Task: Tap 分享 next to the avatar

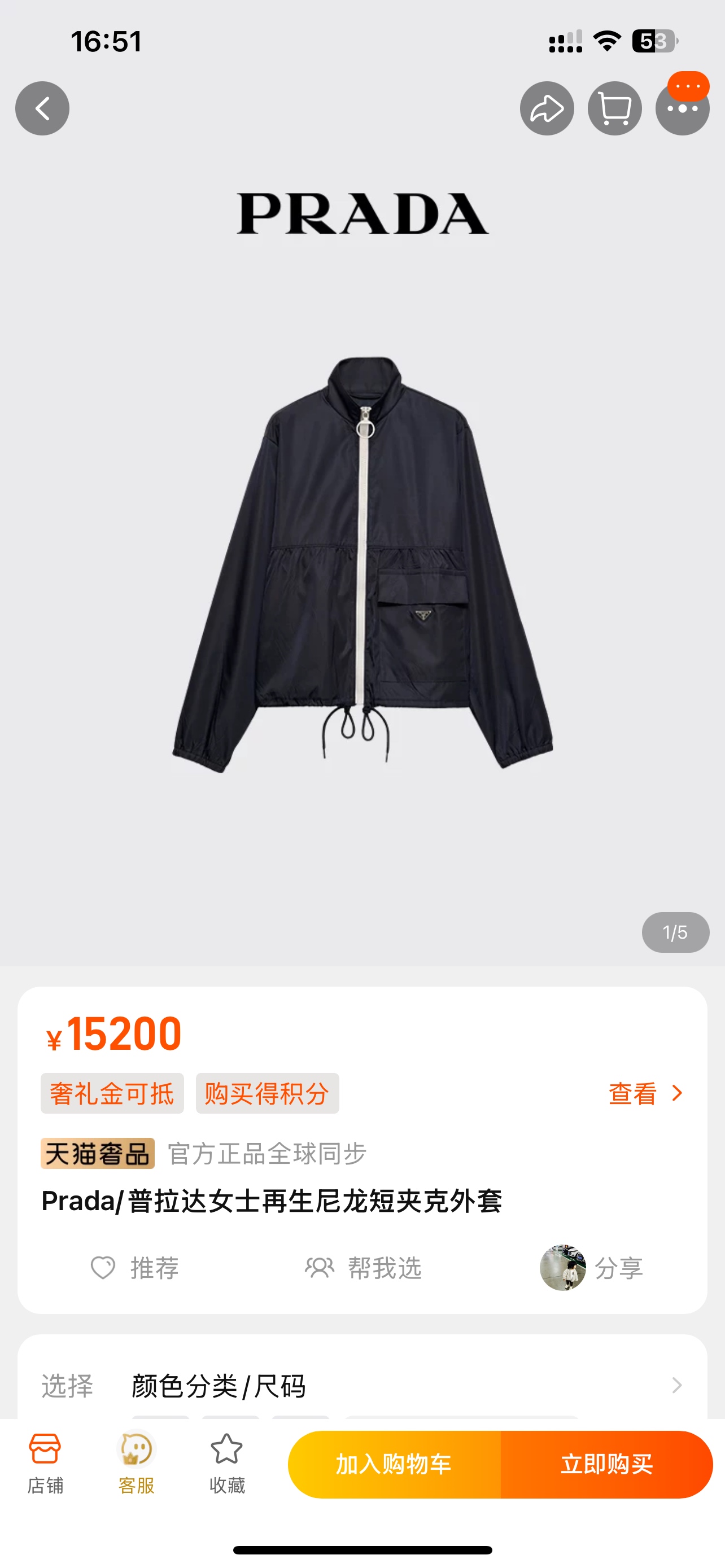Action: point(618,1268)
